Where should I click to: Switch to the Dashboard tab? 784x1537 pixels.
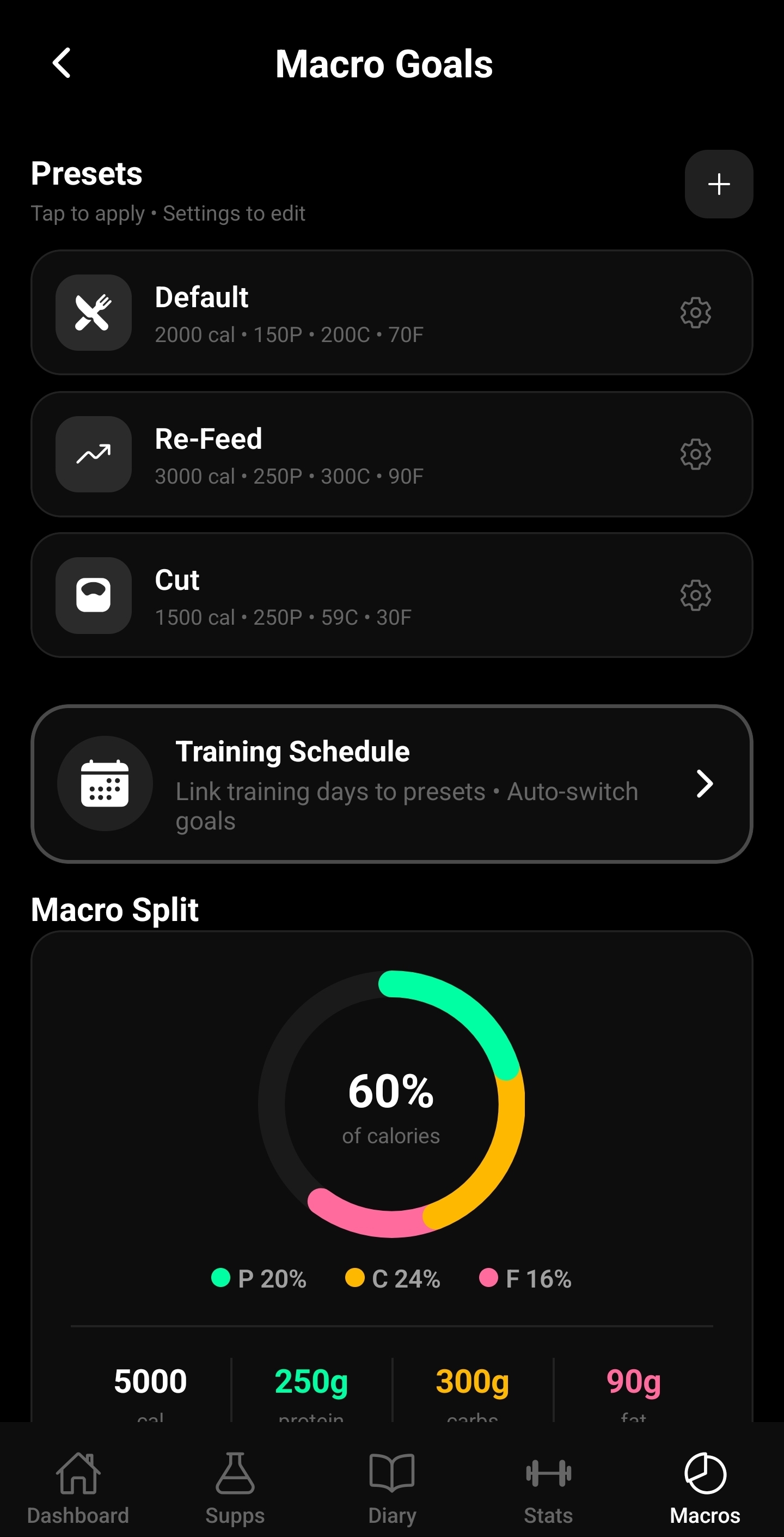tap(78, 1486)
